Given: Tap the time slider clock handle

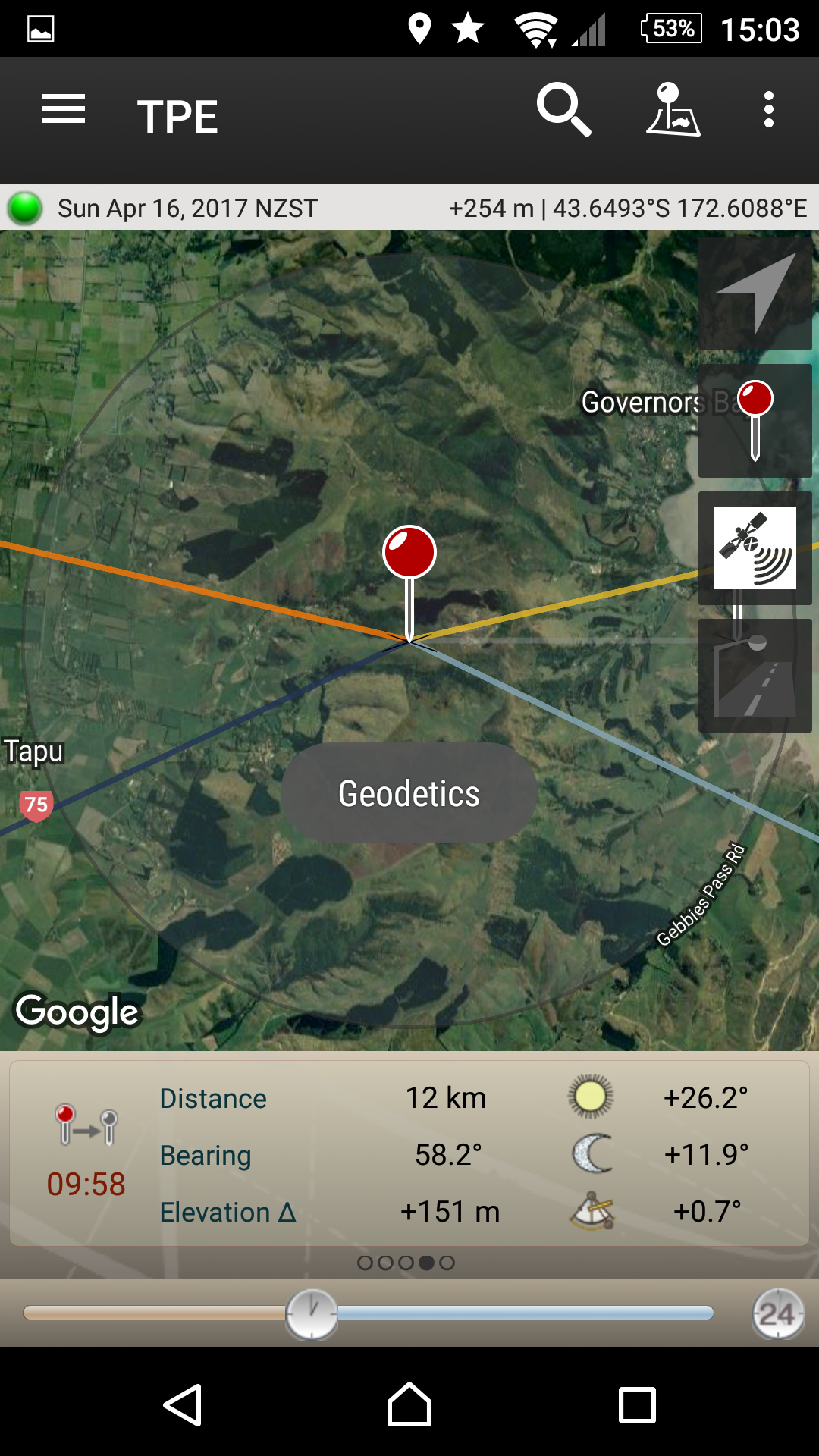Looking at the screenshot, I should tap(312, 1314).
